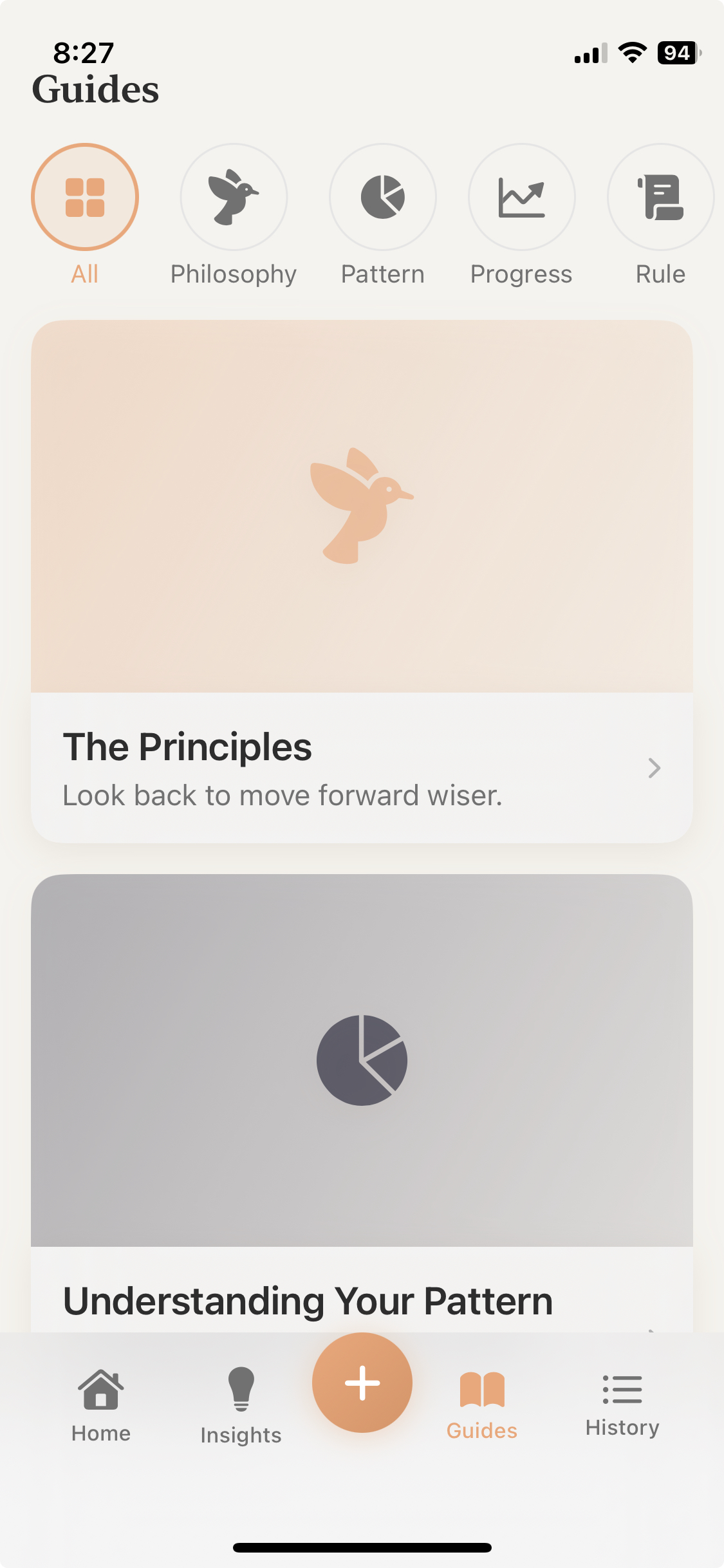Image resolution: width=724 pixels, height=1568 pixels.
Task: Go to the Home tab
Action: pos(101,1405)
